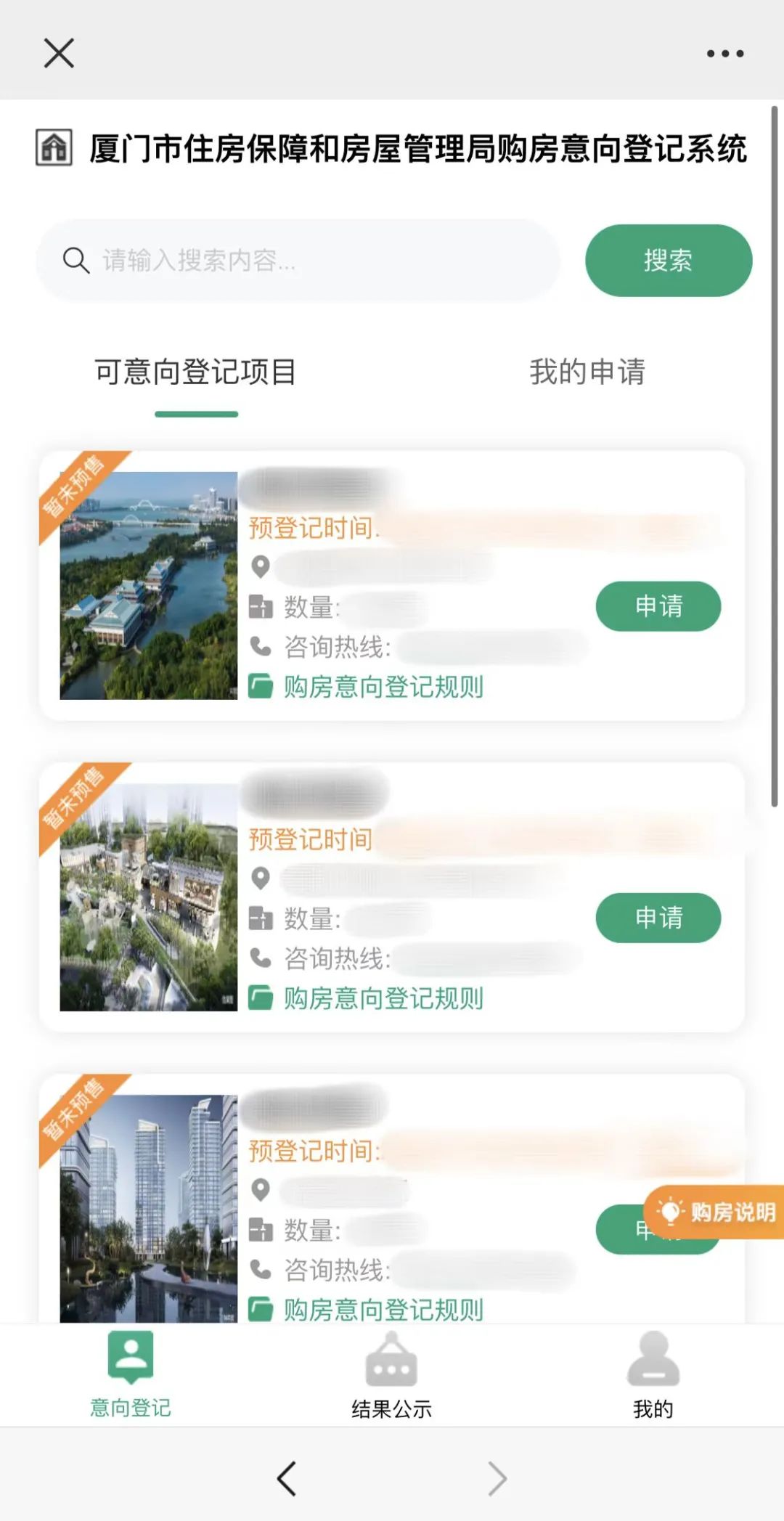Open 购房意向登记规则 for the high-rise towers project
Image resolution: width=784 pixels, height=1521 pixels.
[x=383, y=1309]
